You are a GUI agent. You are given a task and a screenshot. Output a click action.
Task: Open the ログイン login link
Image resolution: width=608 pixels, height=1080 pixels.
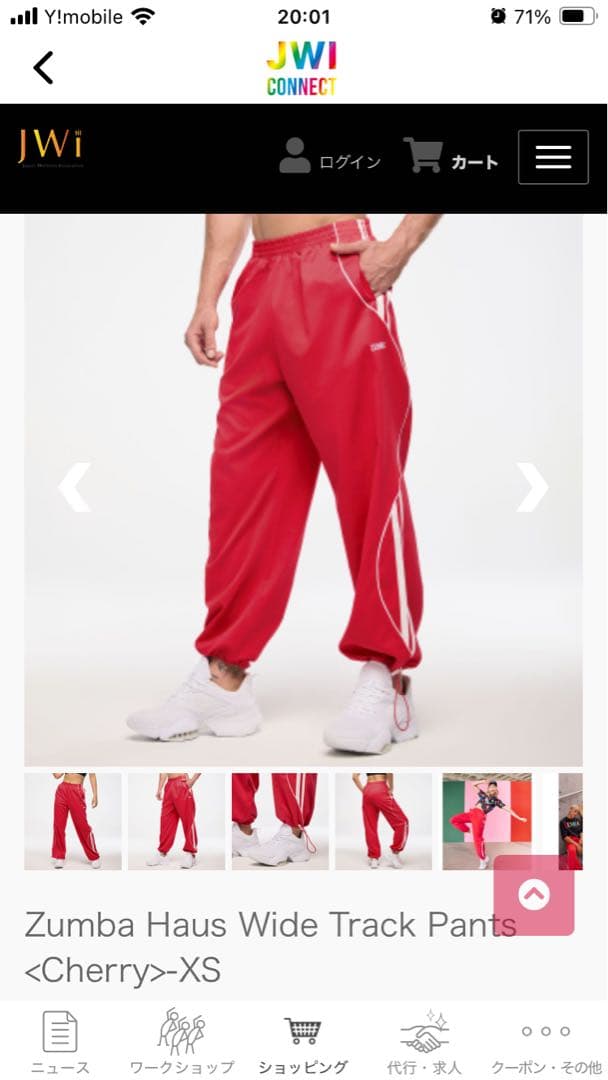[x=329, y=159]
